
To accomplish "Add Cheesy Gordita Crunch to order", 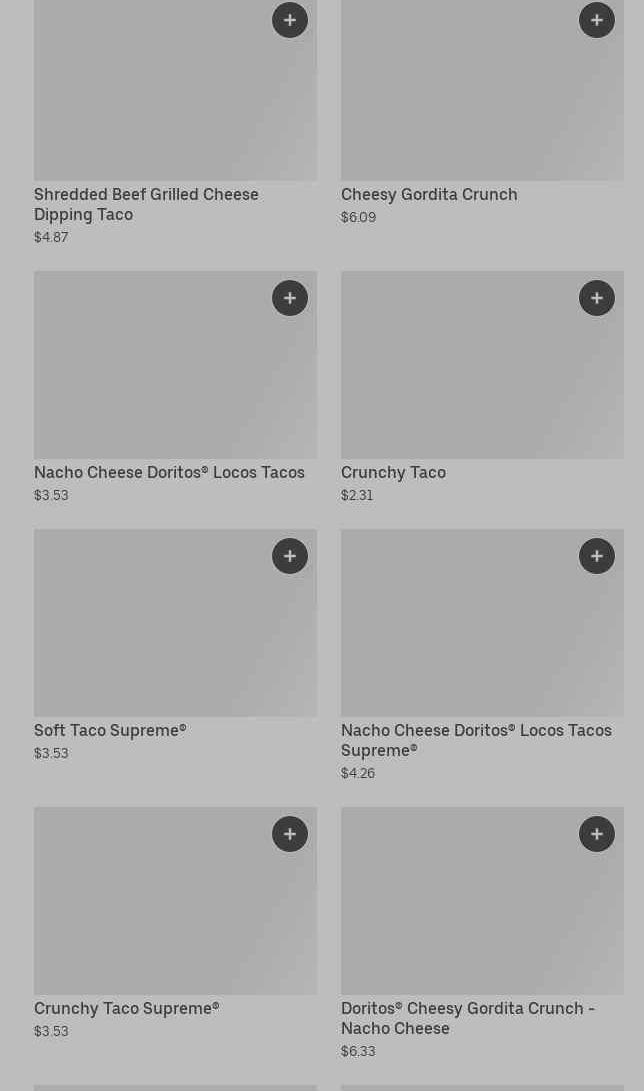I will [597, 20].
